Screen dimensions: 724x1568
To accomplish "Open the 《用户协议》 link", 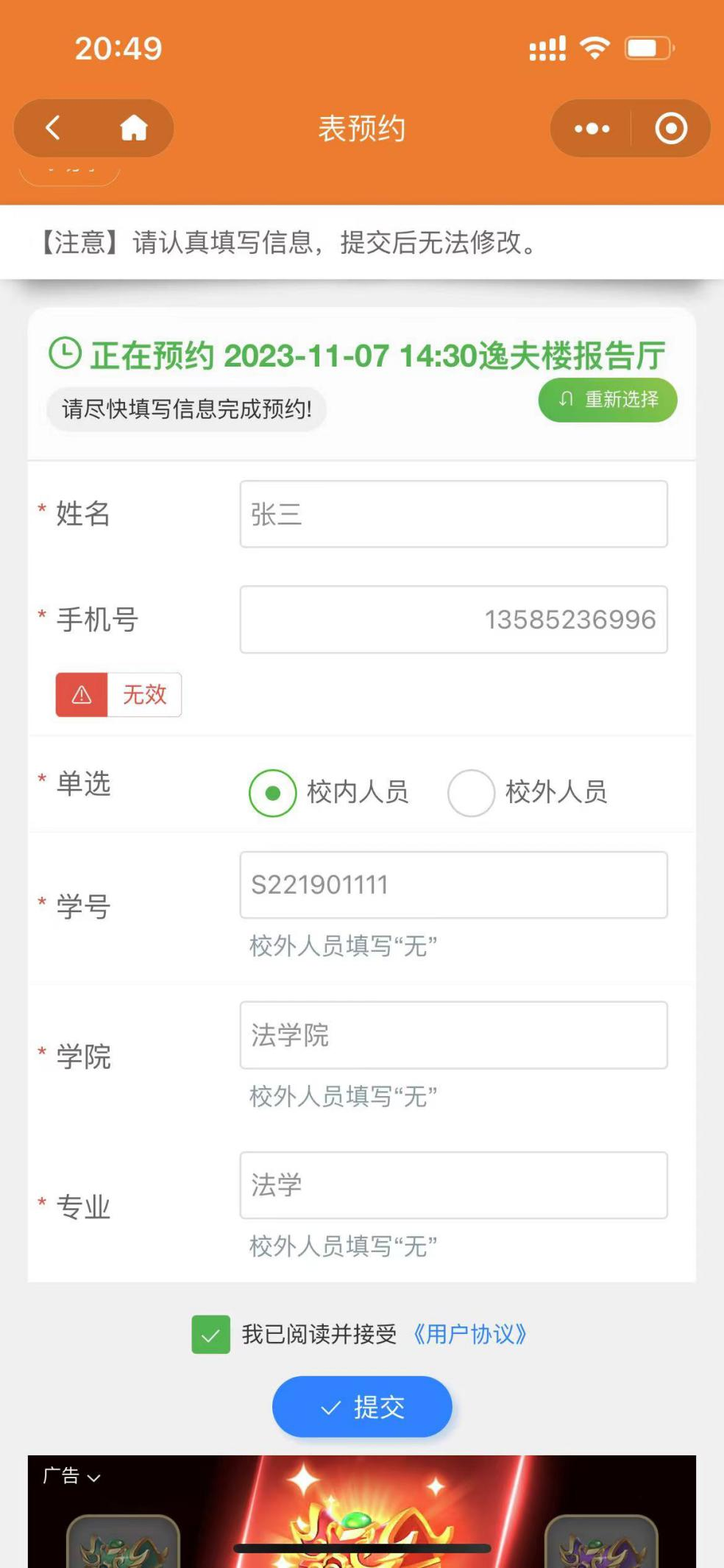I will 469,1335.
